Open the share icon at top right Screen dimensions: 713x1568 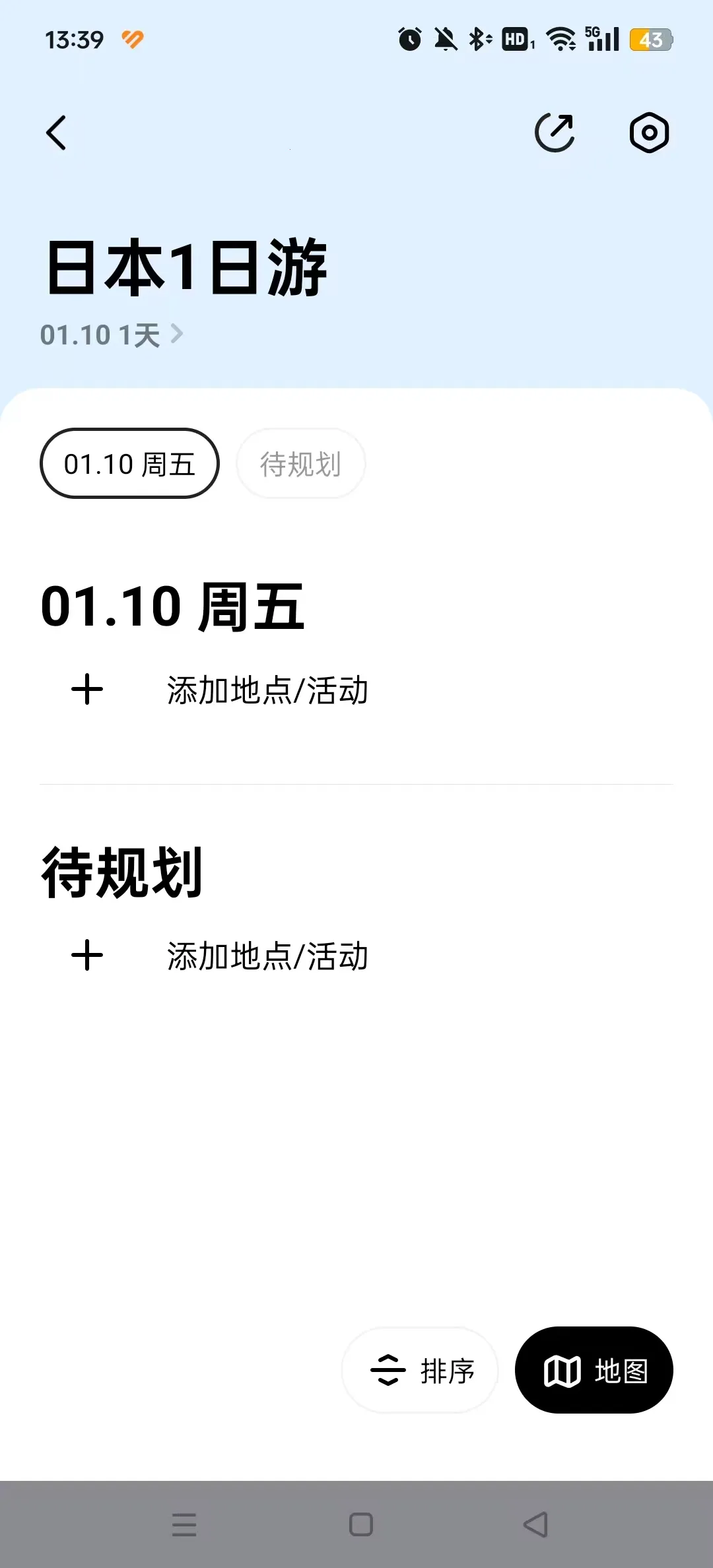coord(555,133)
